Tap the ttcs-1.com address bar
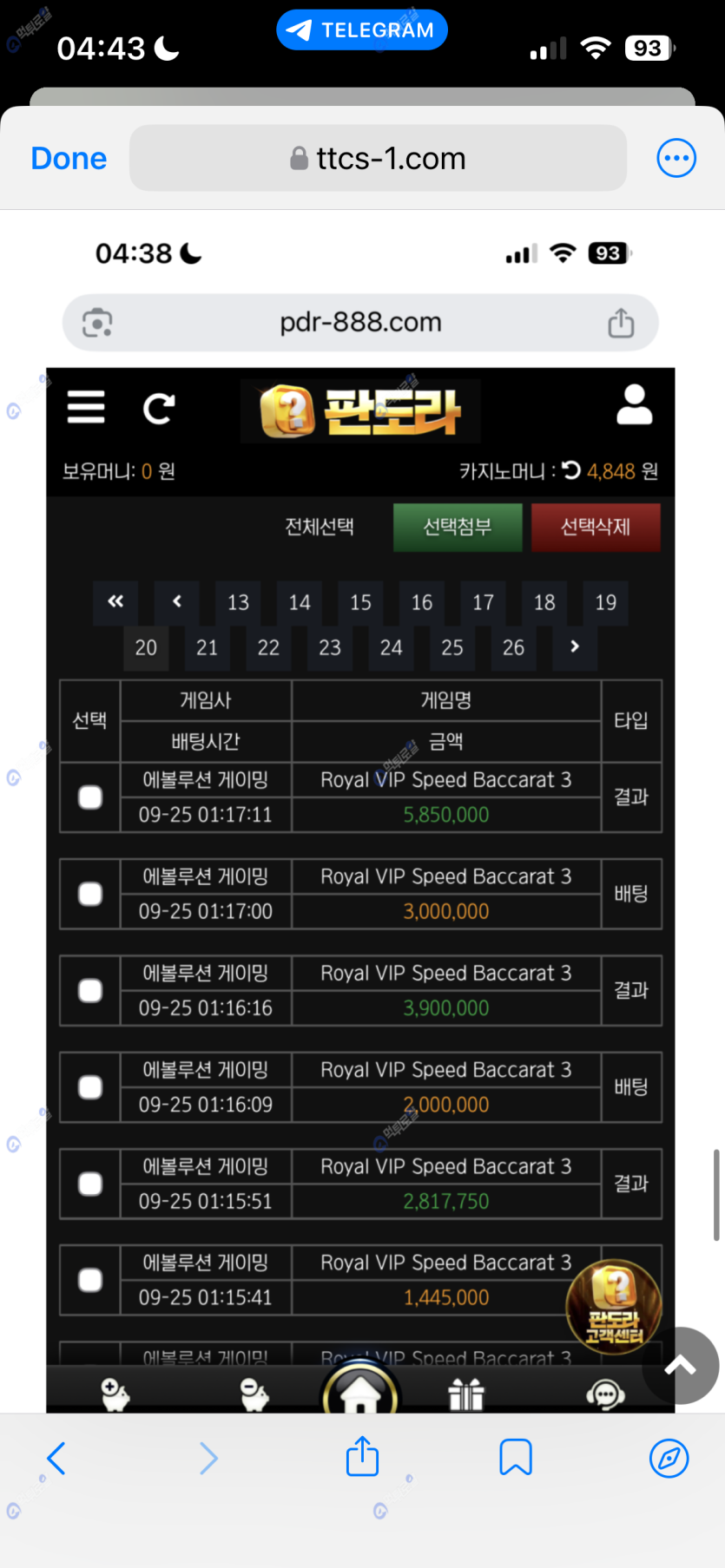 (378, 159)
